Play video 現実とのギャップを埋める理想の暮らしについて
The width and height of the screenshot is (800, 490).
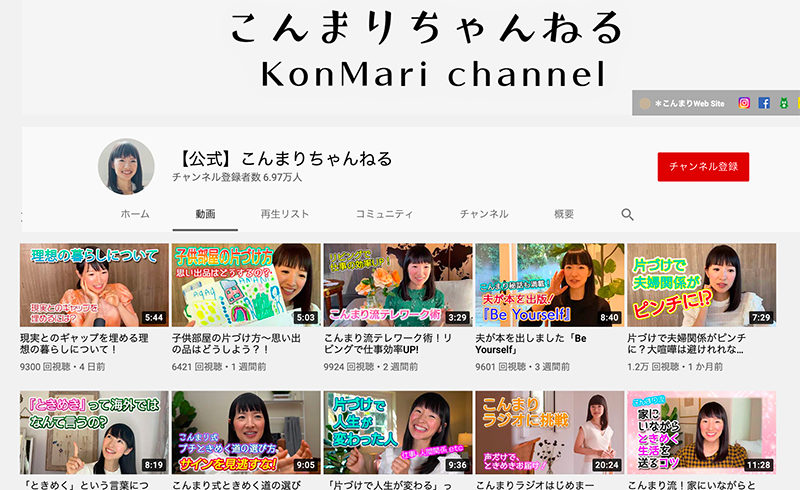pos(94,285)
